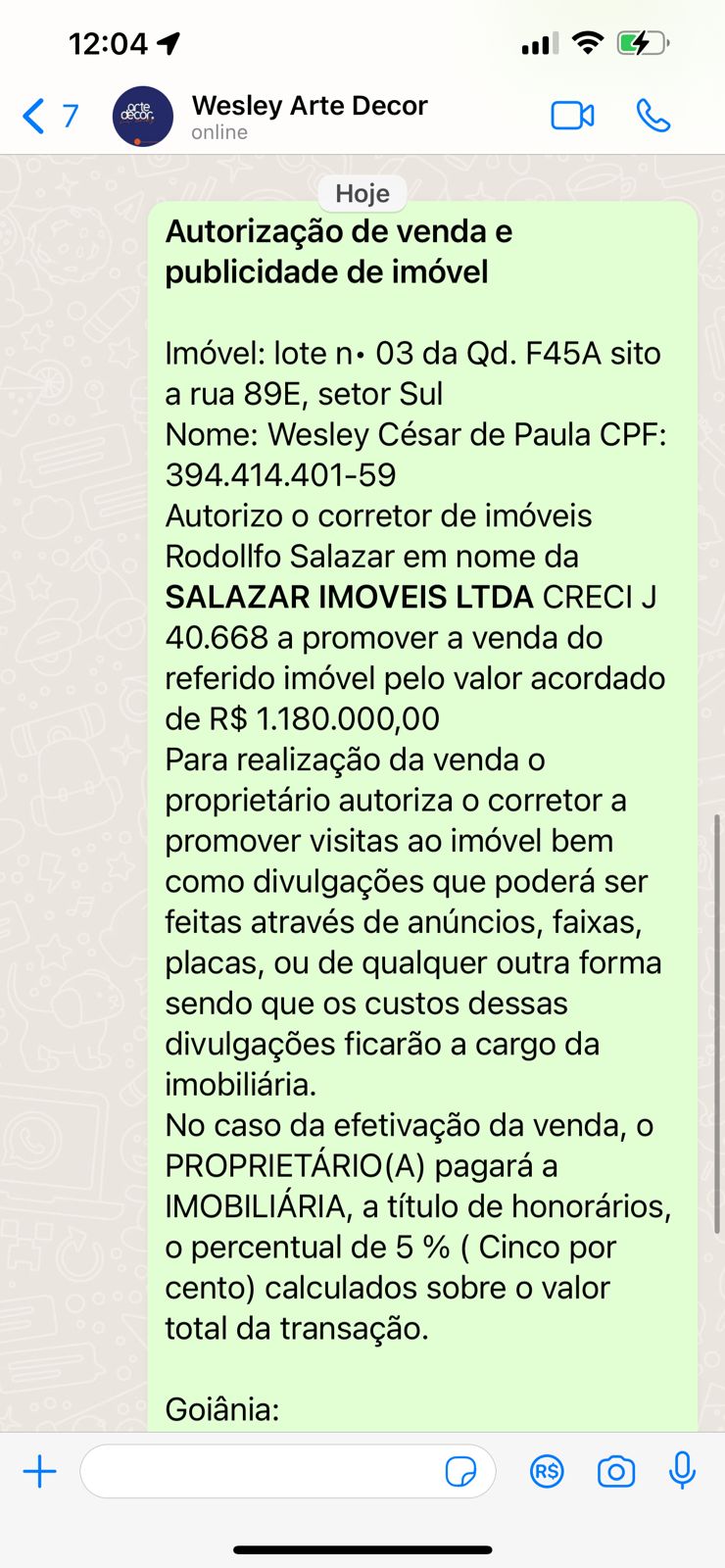Start a video call with Wesley
The height and width of the screenshot is (1568, 725).
(572, 117)
